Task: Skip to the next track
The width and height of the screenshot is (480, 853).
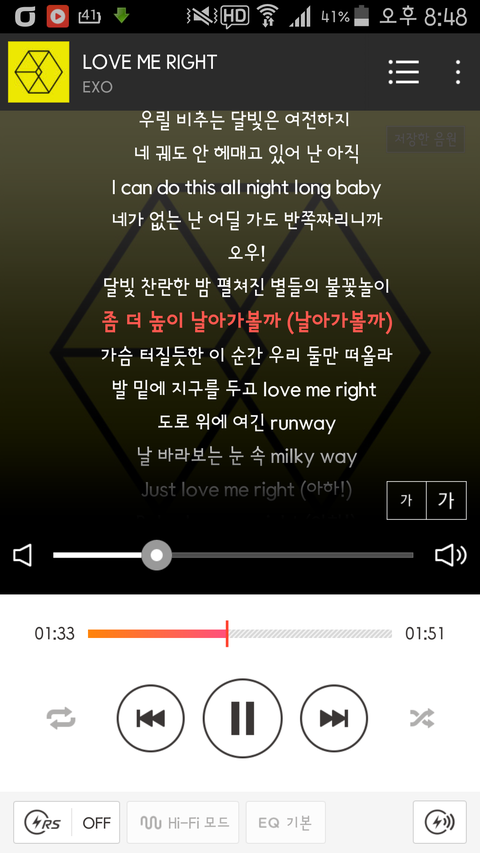Action: 334,718
